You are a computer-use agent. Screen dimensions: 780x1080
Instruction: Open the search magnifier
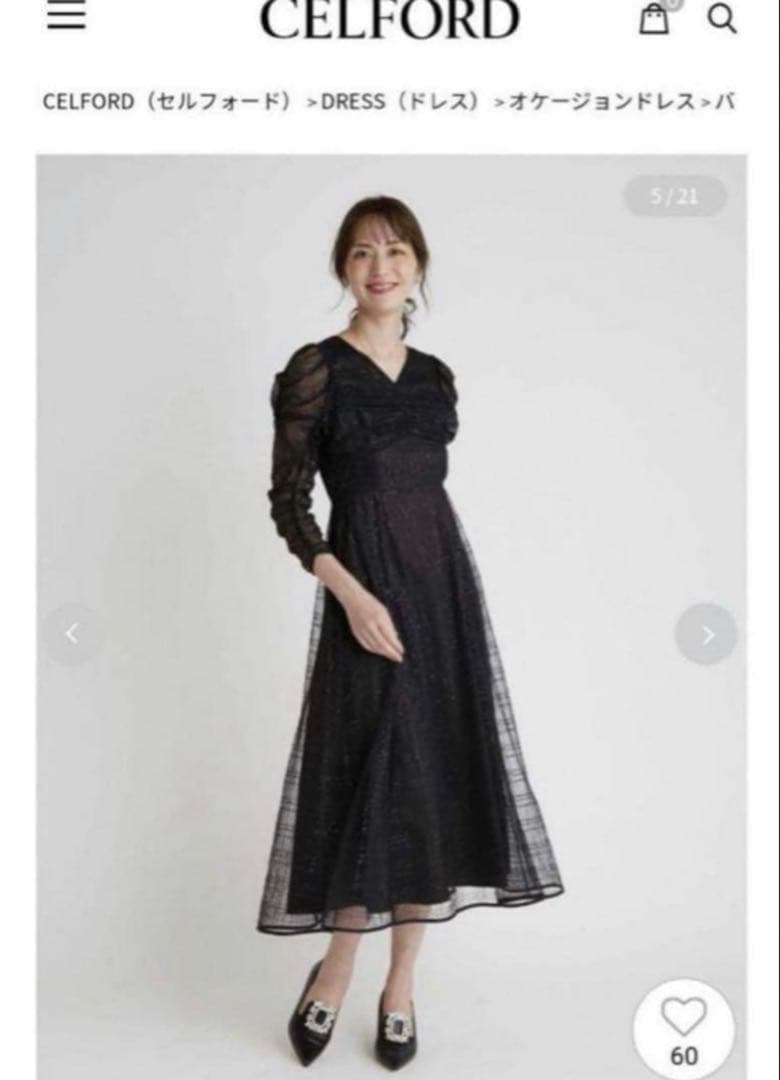722,19
